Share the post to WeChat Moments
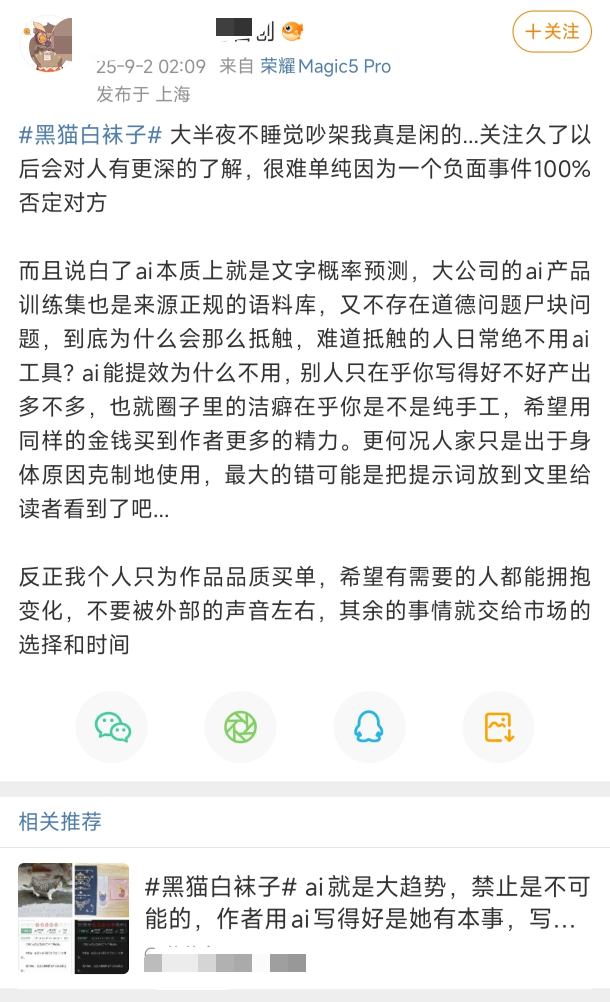 [241, 727]
